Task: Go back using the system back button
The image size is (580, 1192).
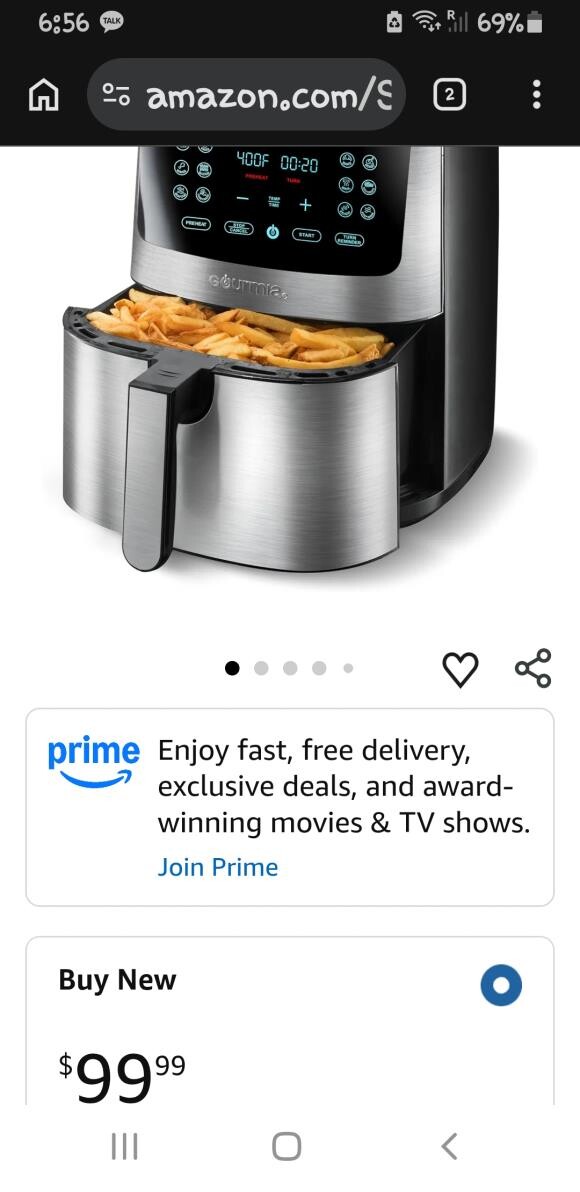Action: 449,1146
